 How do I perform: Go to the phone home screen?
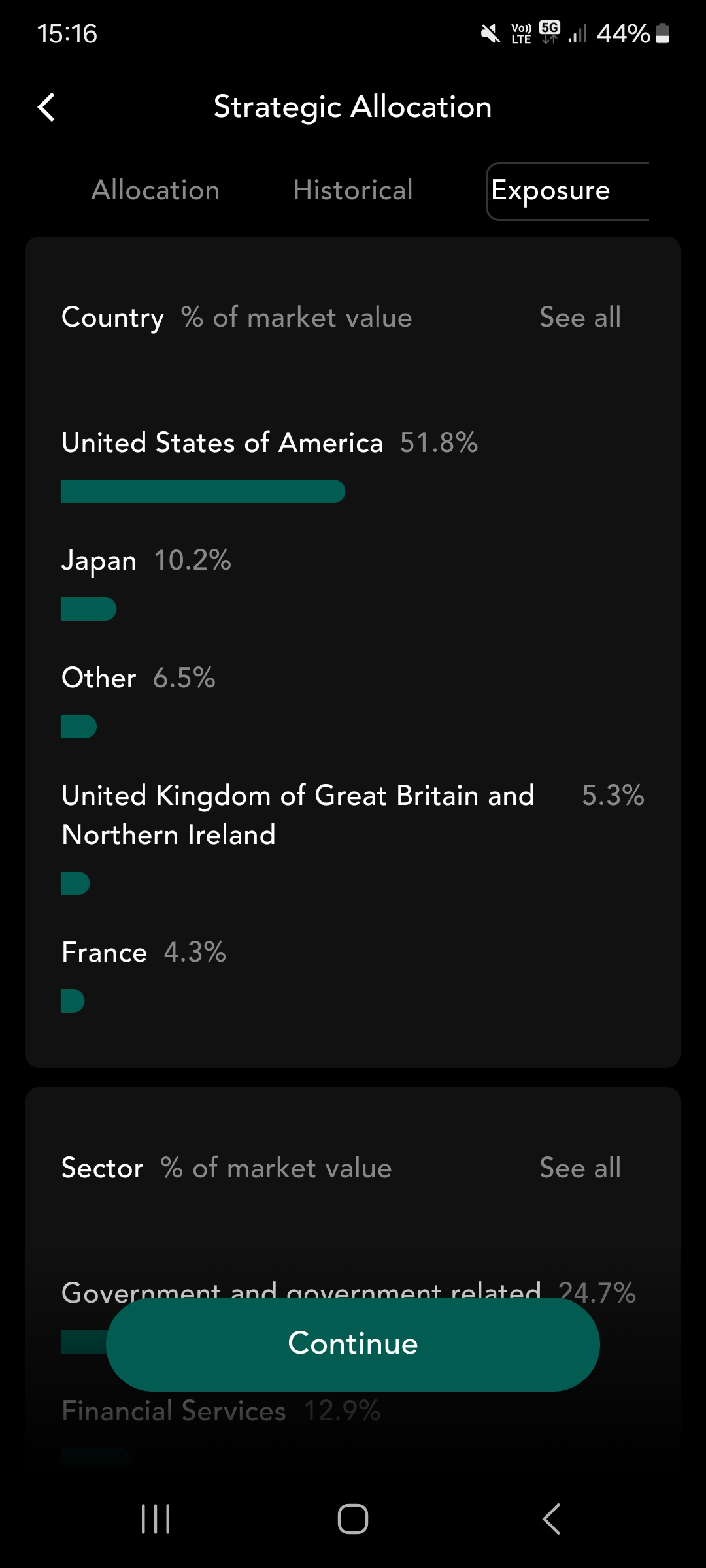(353, 1519)
